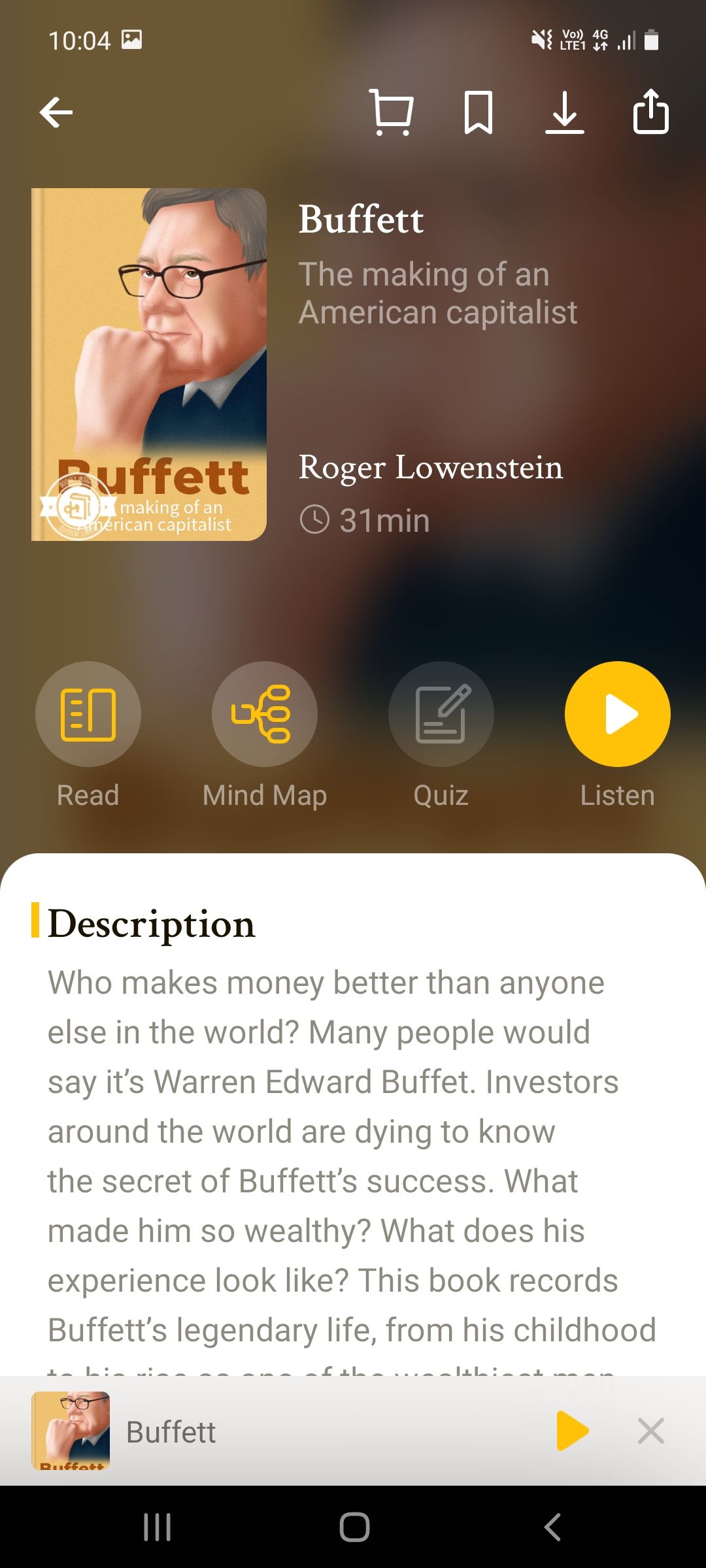Tap the system home button
The height and width of the screenshot is (1568, 706).
pos(354,1527)
